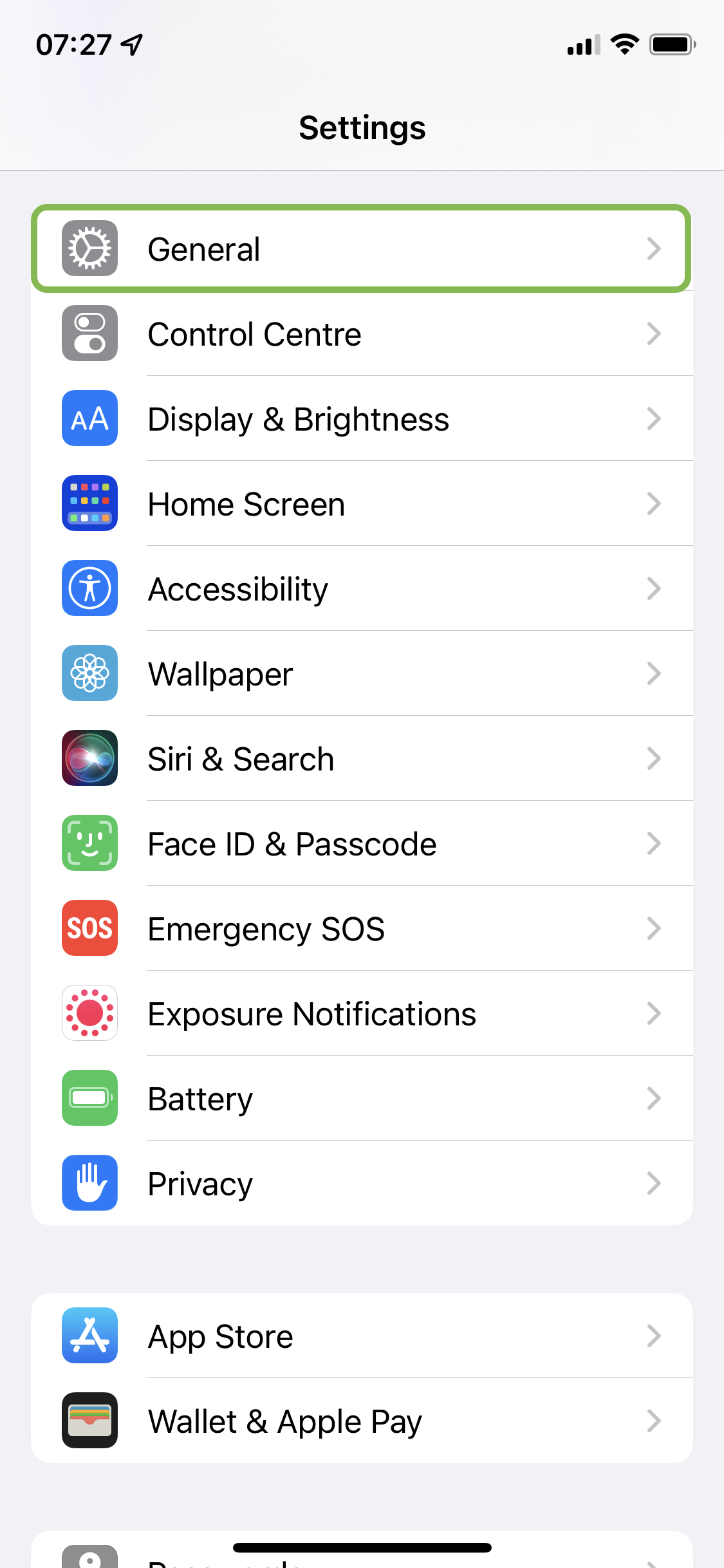Expand the Privacy settings chevron
724x1568 pixels.
coord(654,1183)
